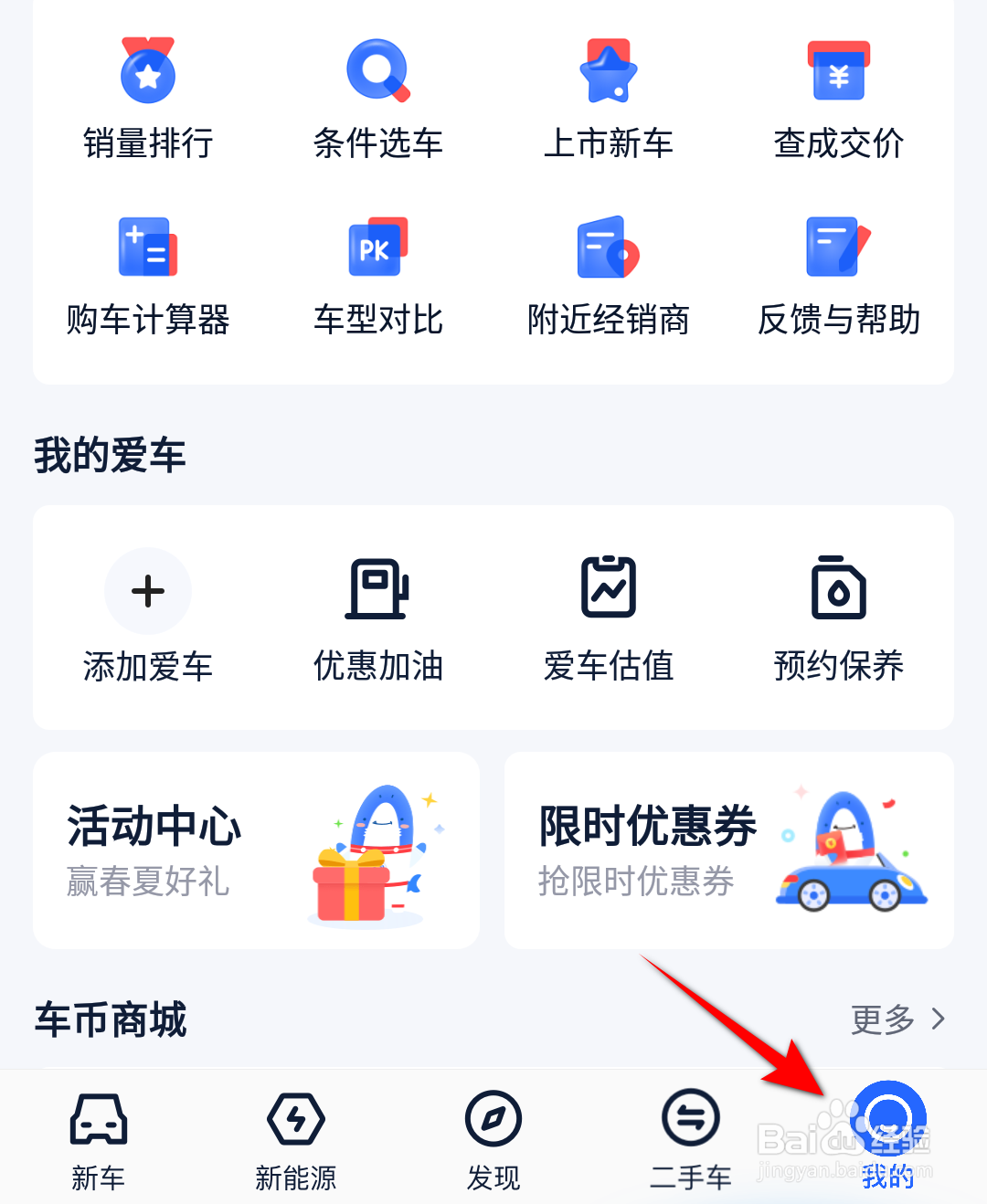This screenshot has height=1204, width=987.
Task: Select the 条件选车 car filter icon
Action: (x=377, y=100)
